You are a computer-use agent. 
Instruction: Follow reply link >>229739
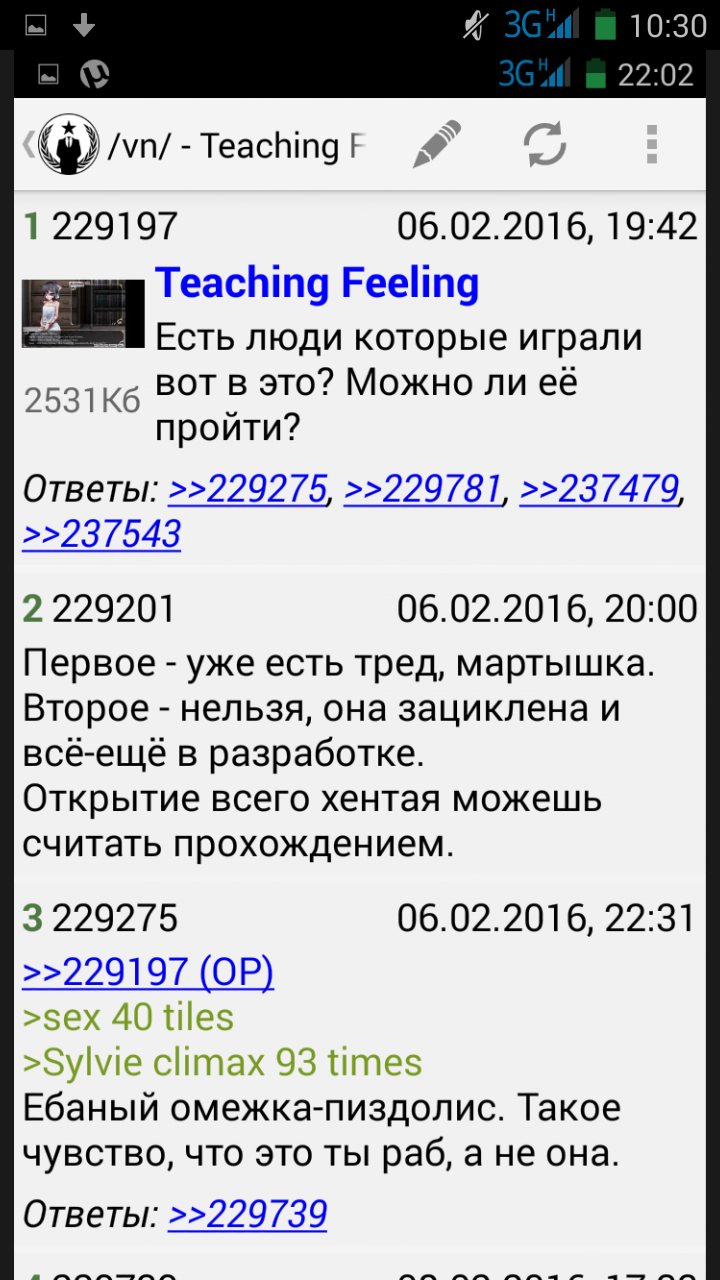point(247,1214)
